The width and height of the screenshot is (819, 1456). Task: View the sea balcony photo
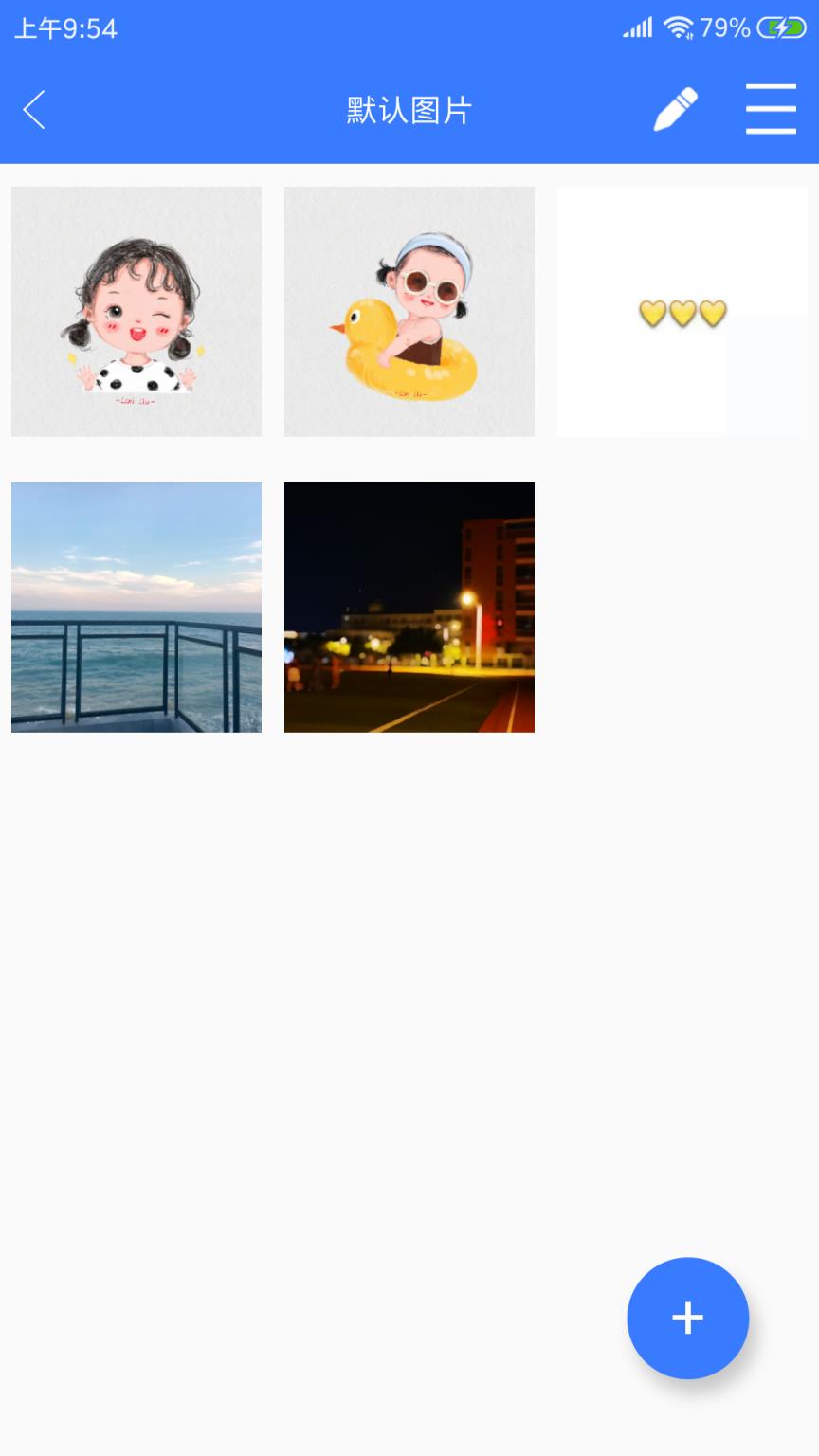[136, 608]
